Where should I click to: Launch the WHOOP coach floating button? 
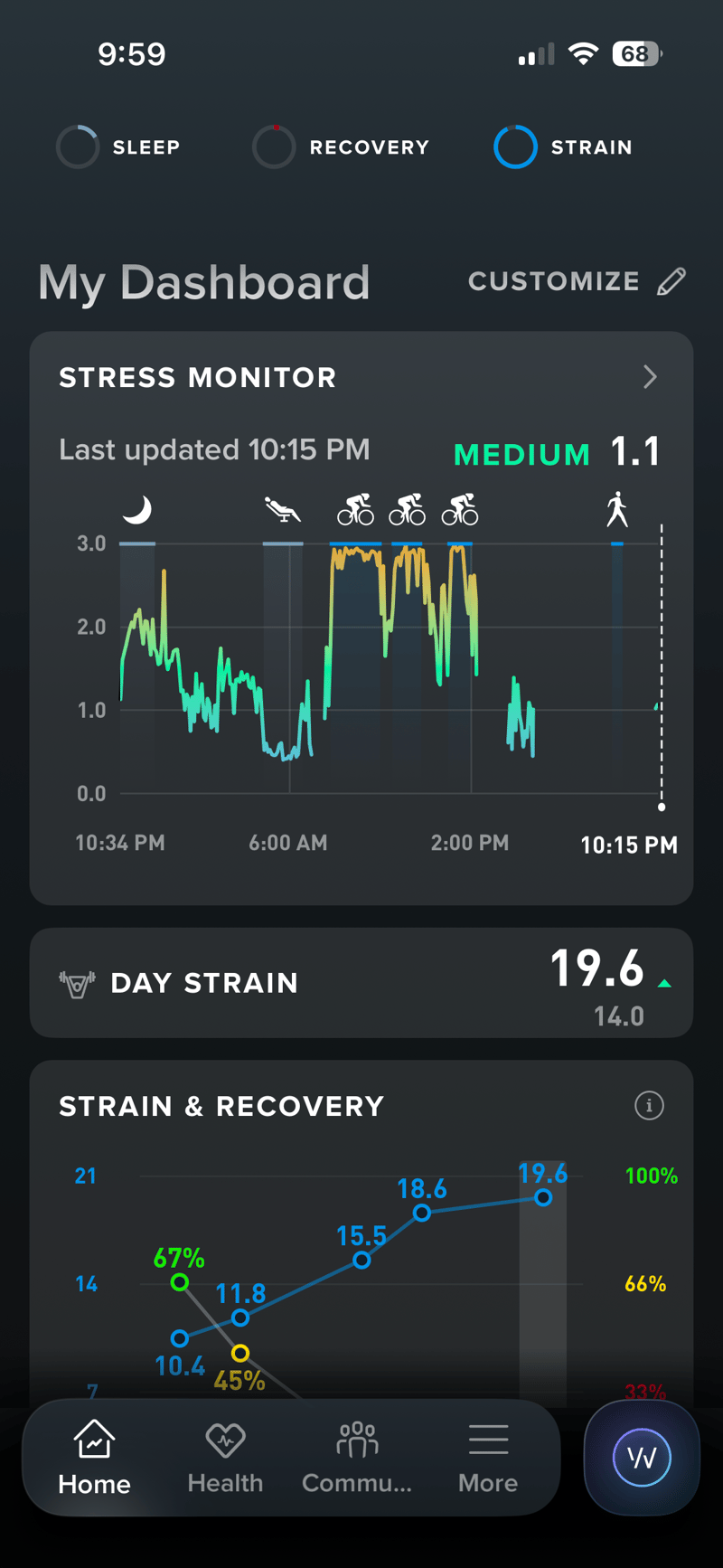click(642, 1457)
